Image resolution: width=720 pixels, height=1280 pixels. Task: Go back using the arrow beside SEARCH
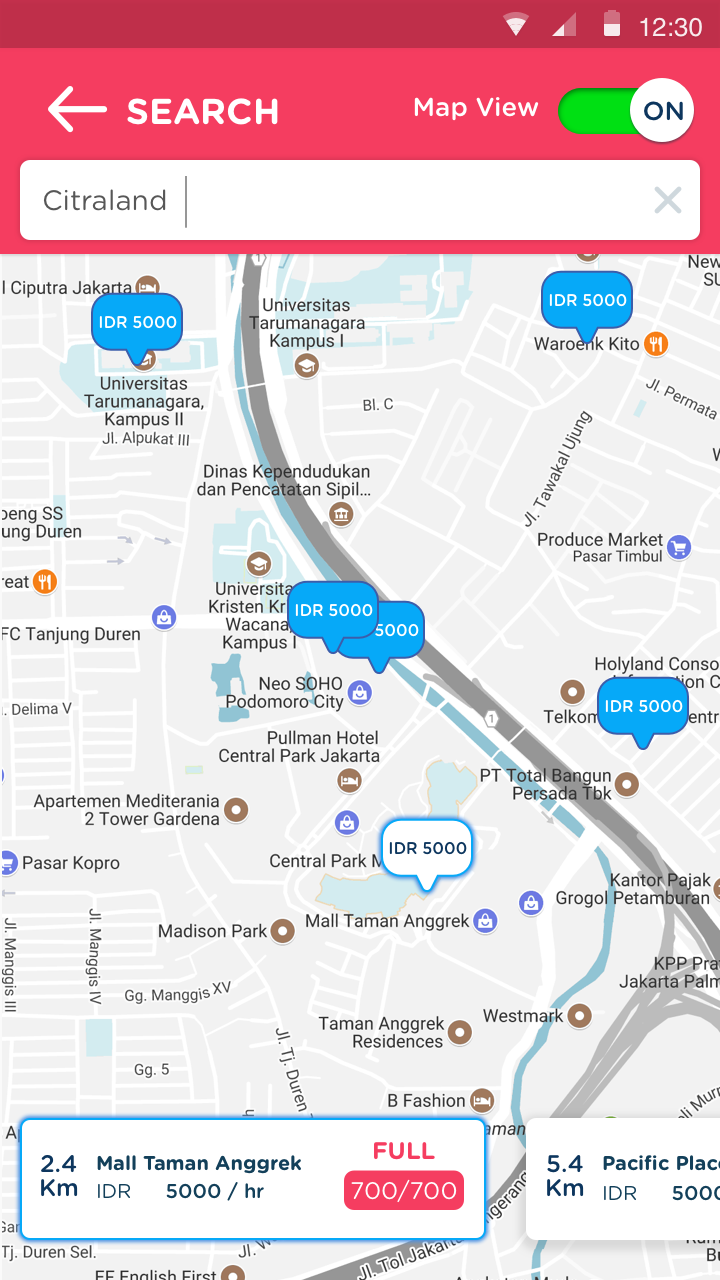click(x=77, y=110)
